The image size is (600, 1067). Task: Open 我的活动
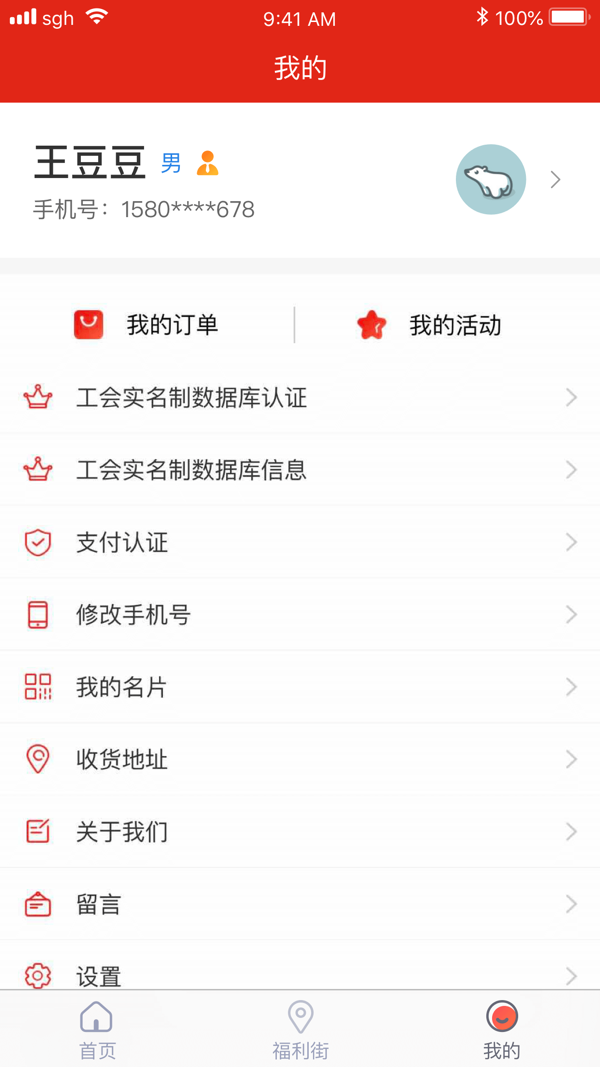click(x=430, y=325)
